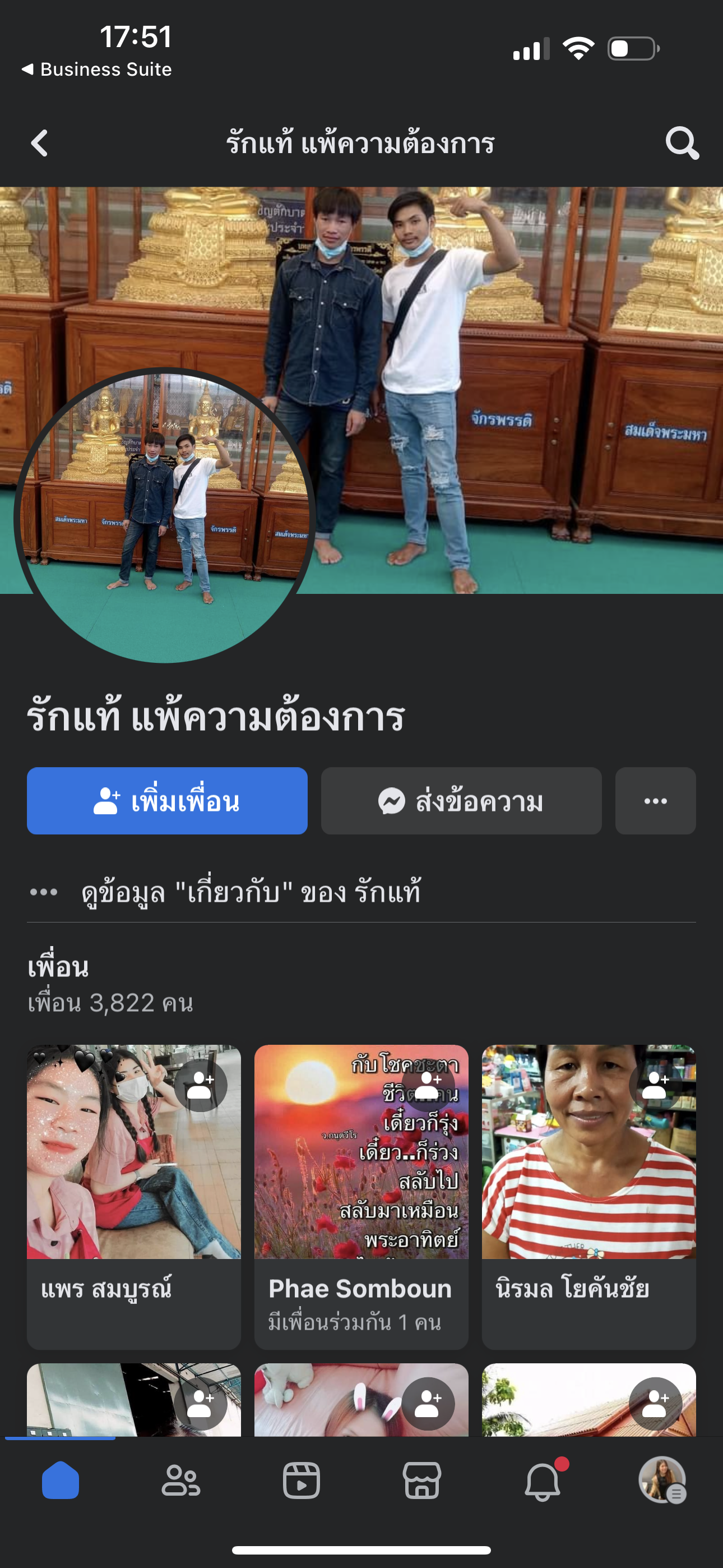Add นิรมล โยคันชัย as a friend
723x1568 pixels.
tap(655, 1085)
